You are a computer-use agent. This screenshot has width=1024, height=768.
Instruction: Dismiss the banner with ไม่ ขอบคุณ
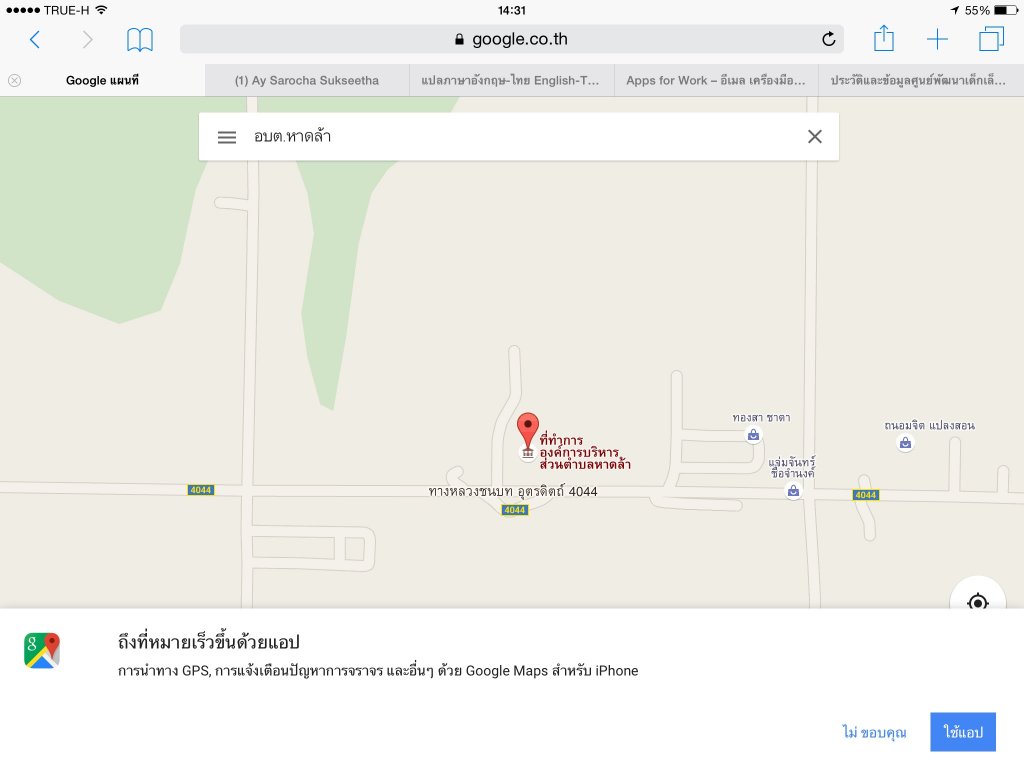874,733
